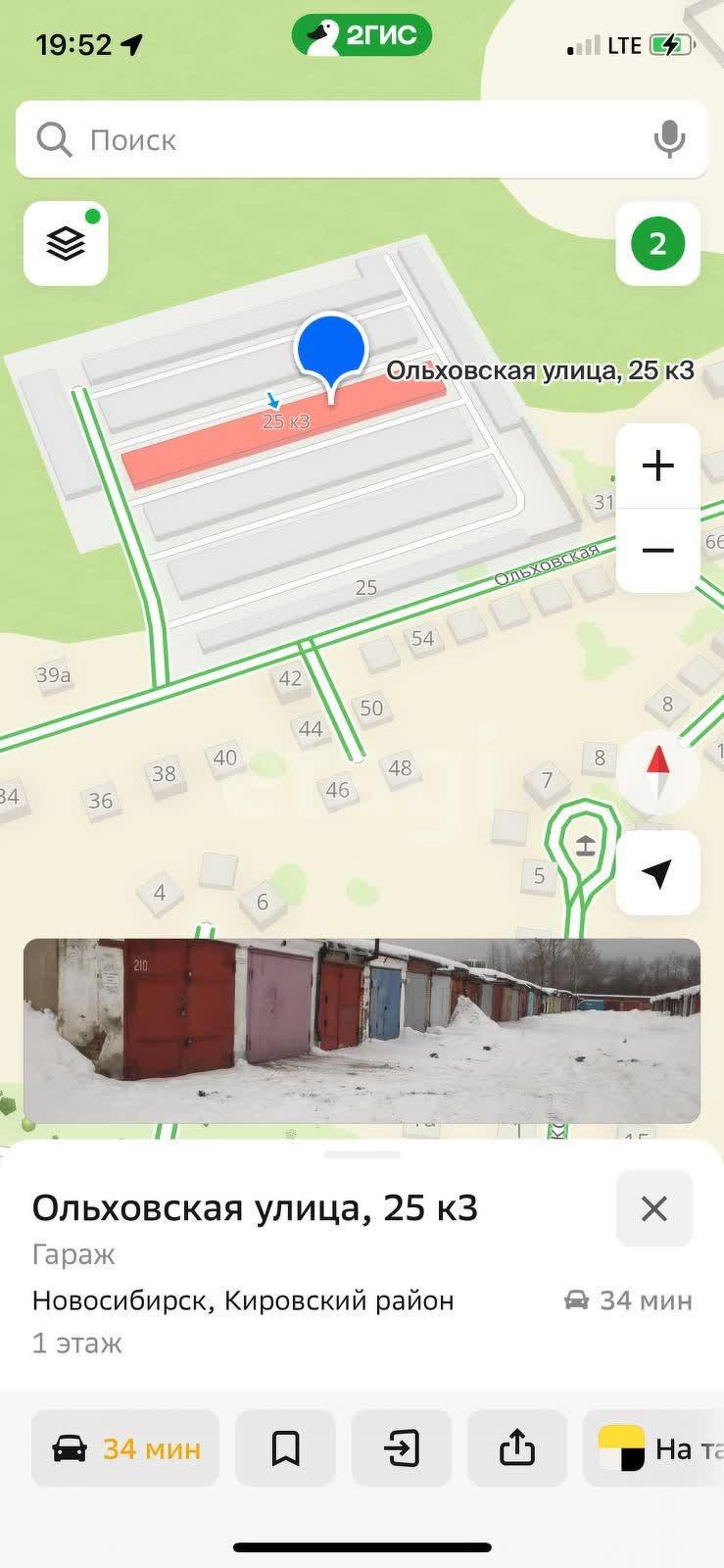Open the green badge numbered 2
The image size is (724, 1568).
657,243
